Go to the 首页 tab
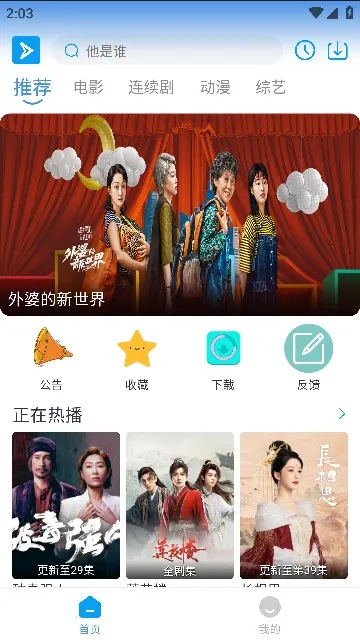360x640 pixels. coord(90,615)
